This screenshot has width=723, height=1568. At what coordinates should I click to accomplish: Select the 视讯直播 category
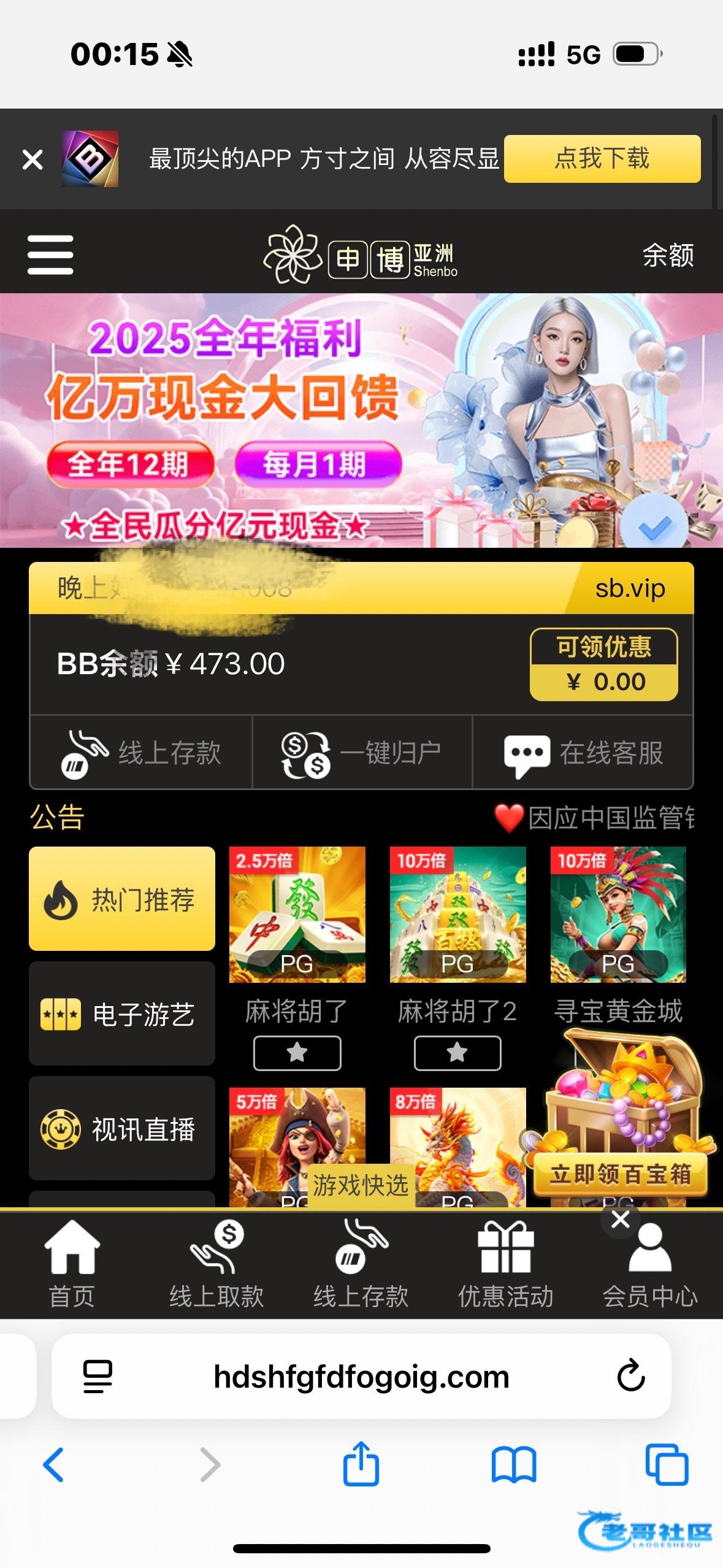(x=122, y=1128)
